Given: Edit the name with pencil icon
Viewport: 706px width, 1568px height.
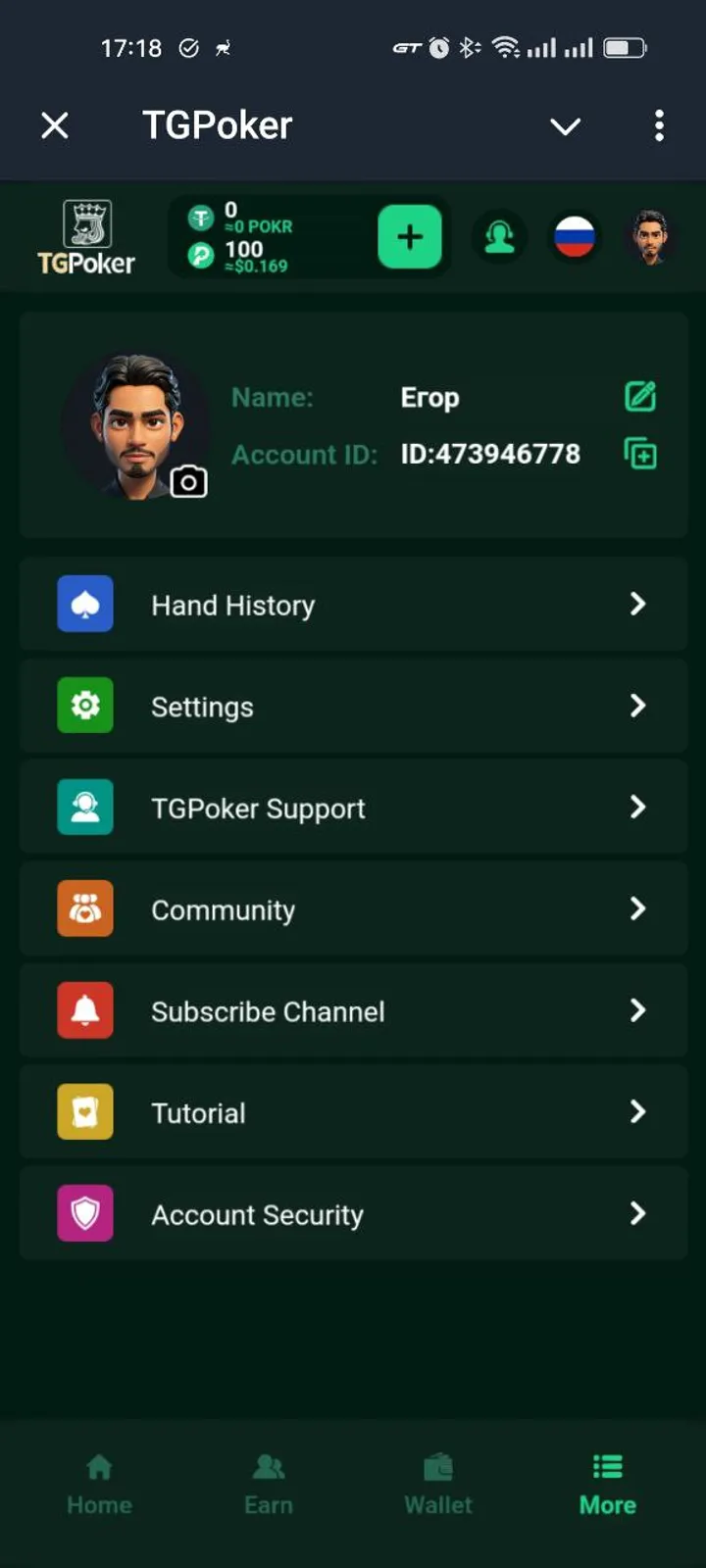Looking at the screenshot, I should [638, 396].
